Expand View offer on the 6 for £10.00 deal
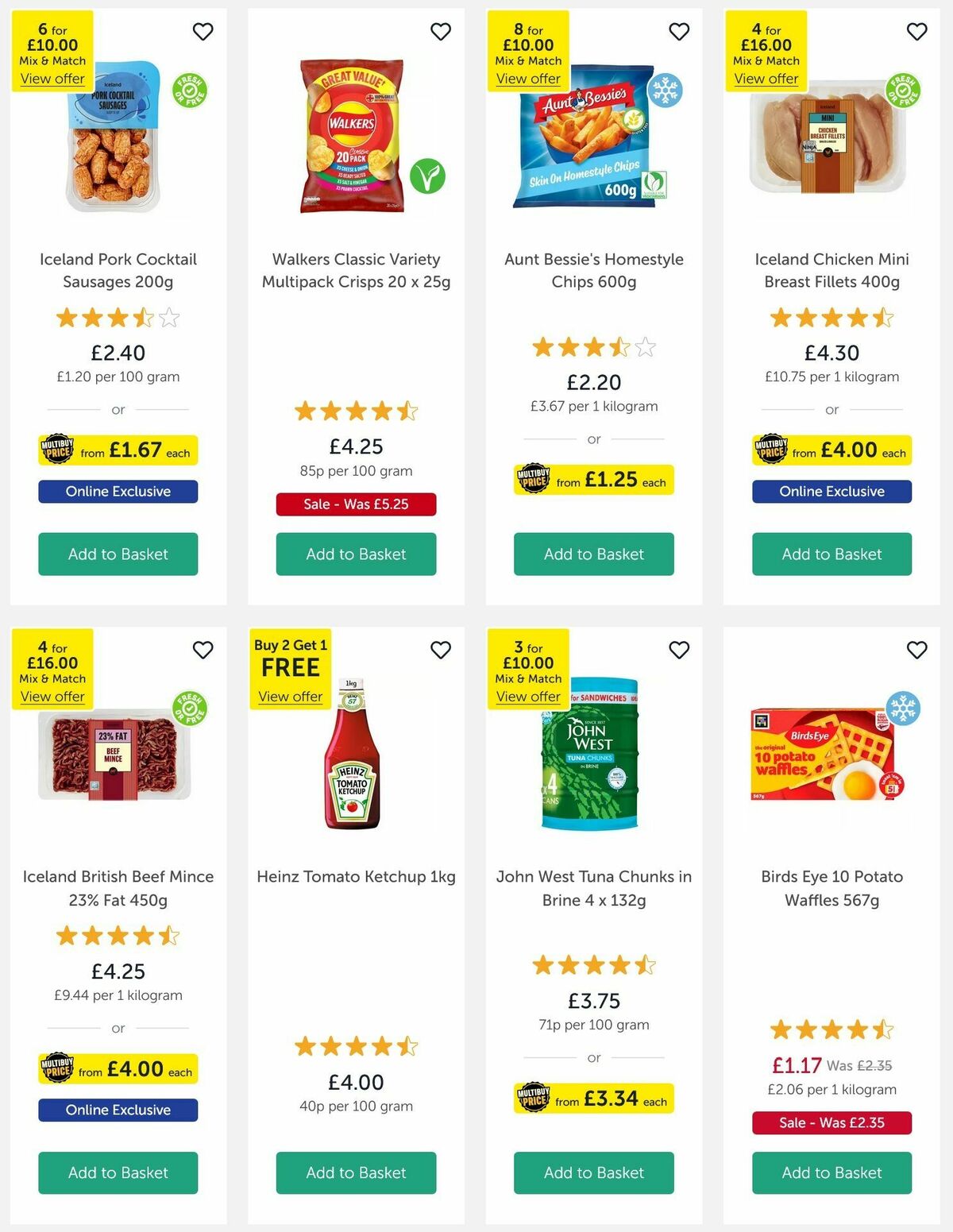953x1232 pixels. click(51, 78)
